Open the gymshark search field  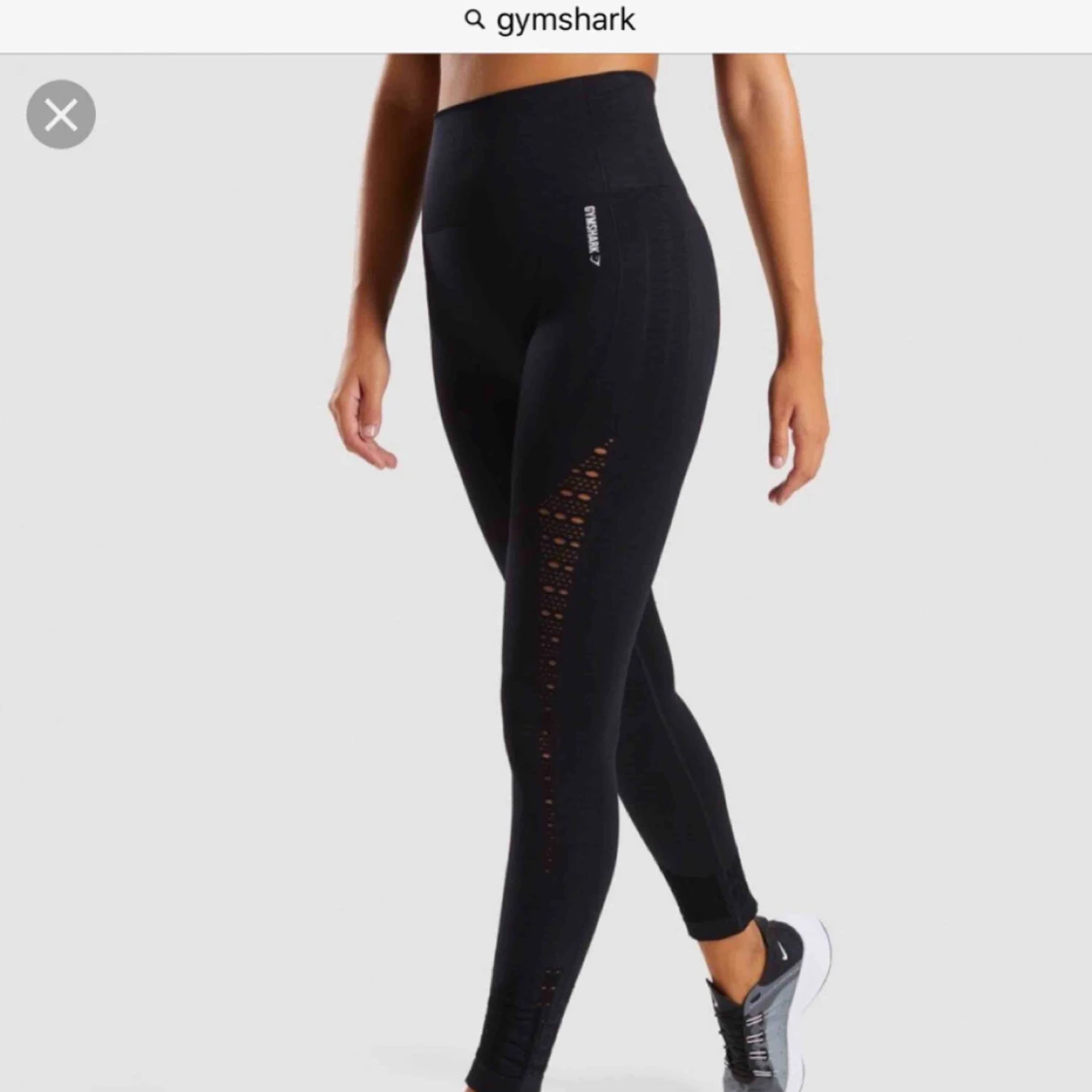pyautogui.click(x=549, y=21)
